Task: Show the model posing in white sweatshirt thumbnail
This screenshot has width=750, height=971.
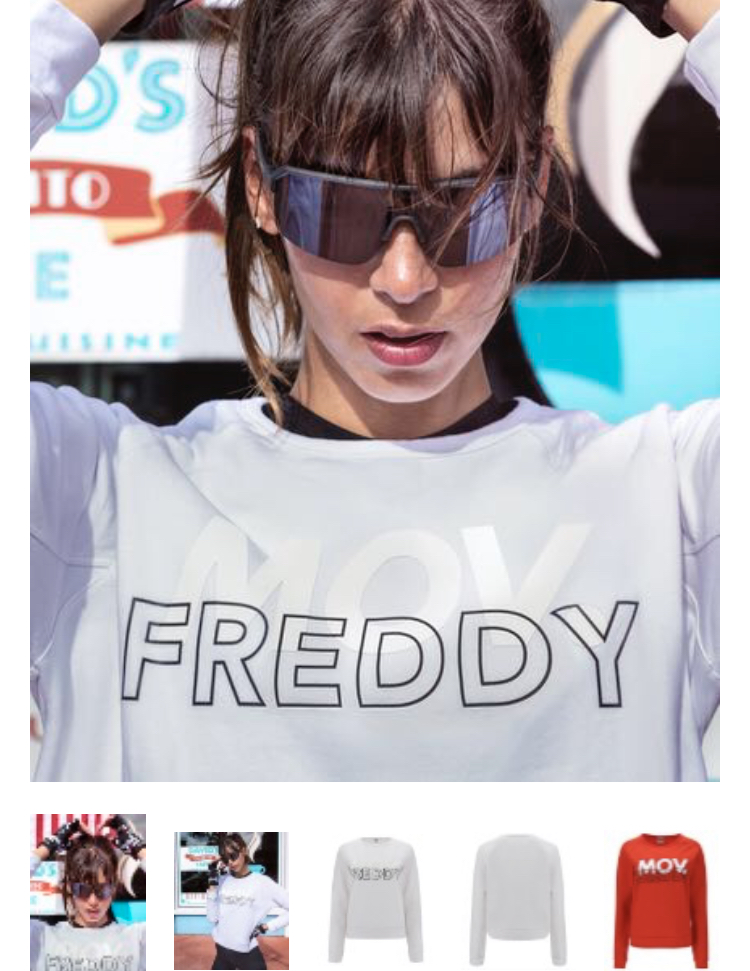Action: 231,900
